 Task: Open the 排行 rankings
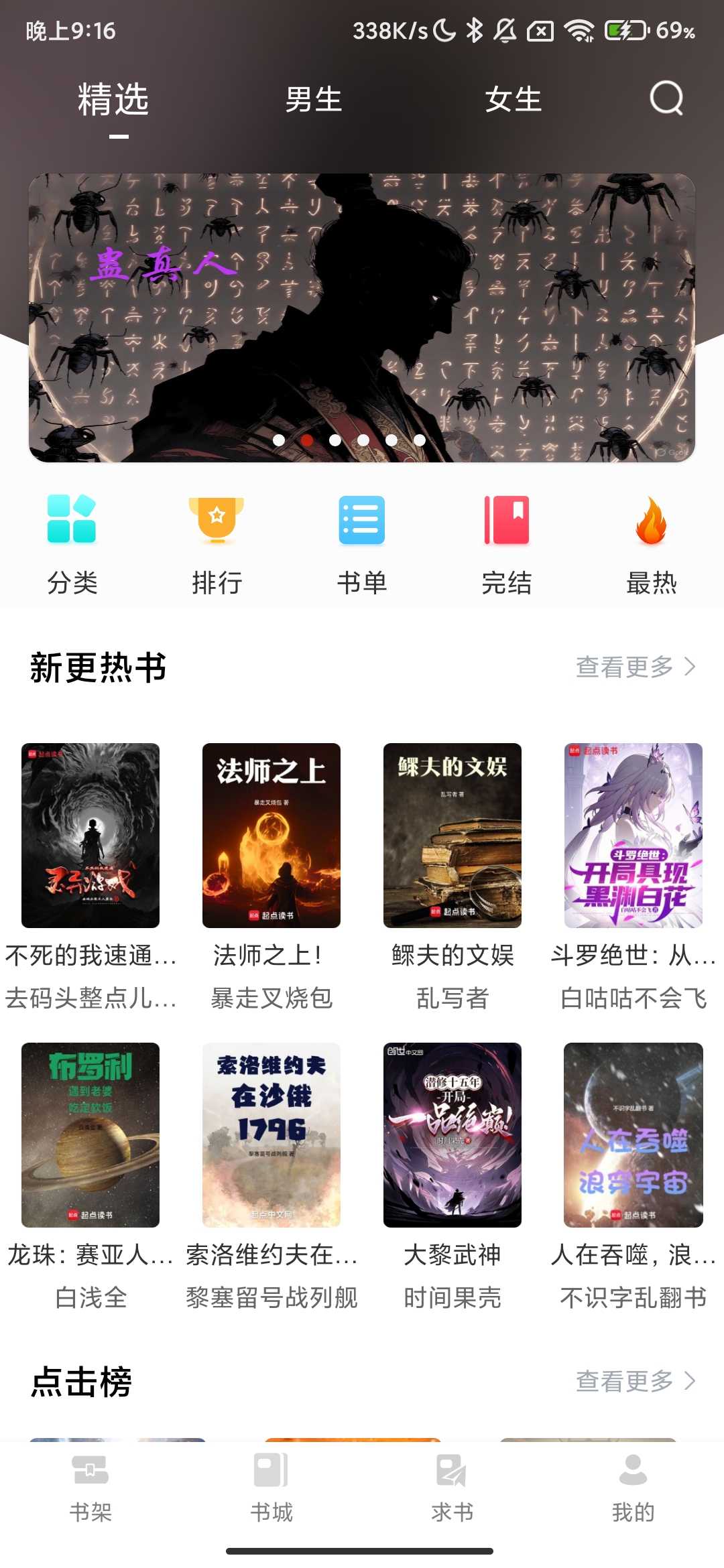pyautogui.click(x=217, y=544)
